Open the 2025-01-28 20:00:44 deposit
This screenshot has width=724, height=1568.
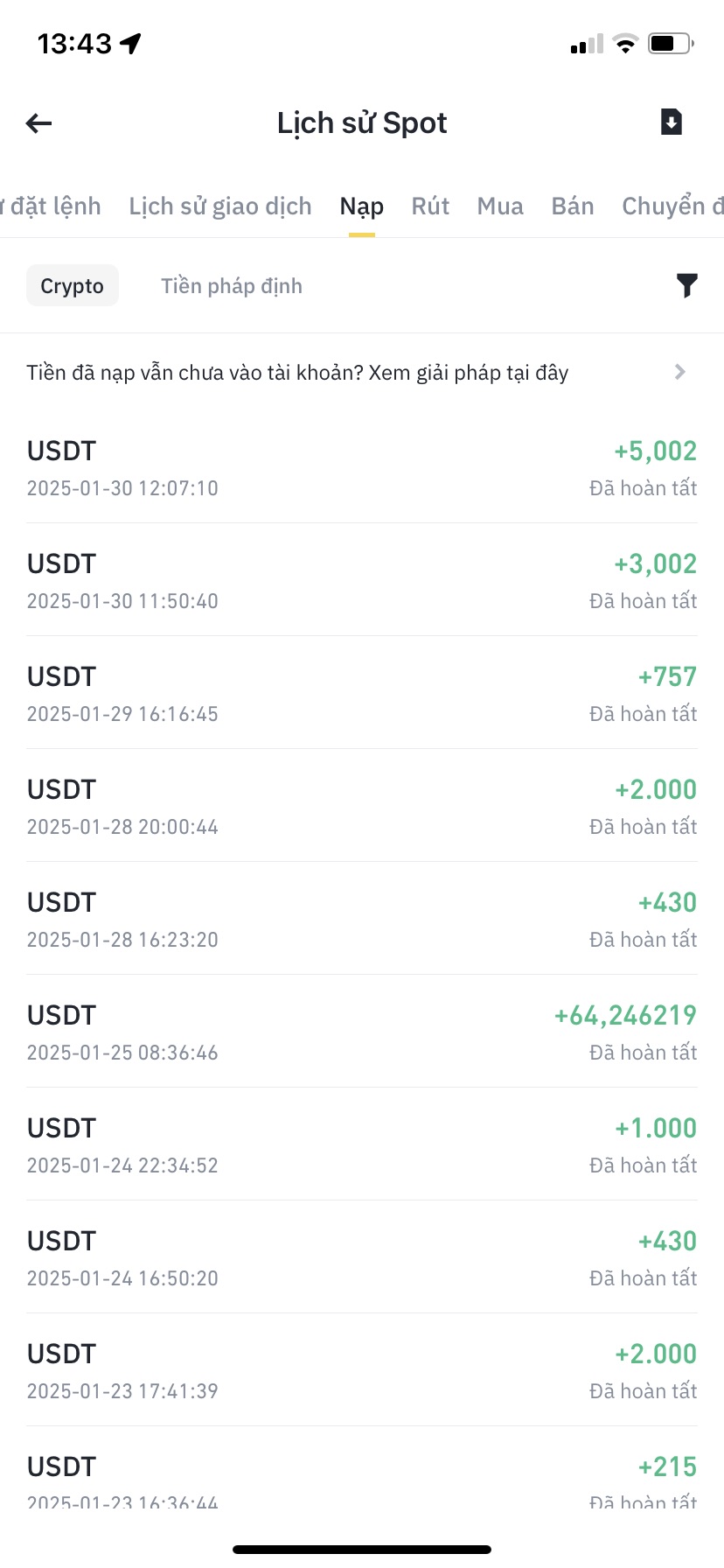tap(362, 807)
